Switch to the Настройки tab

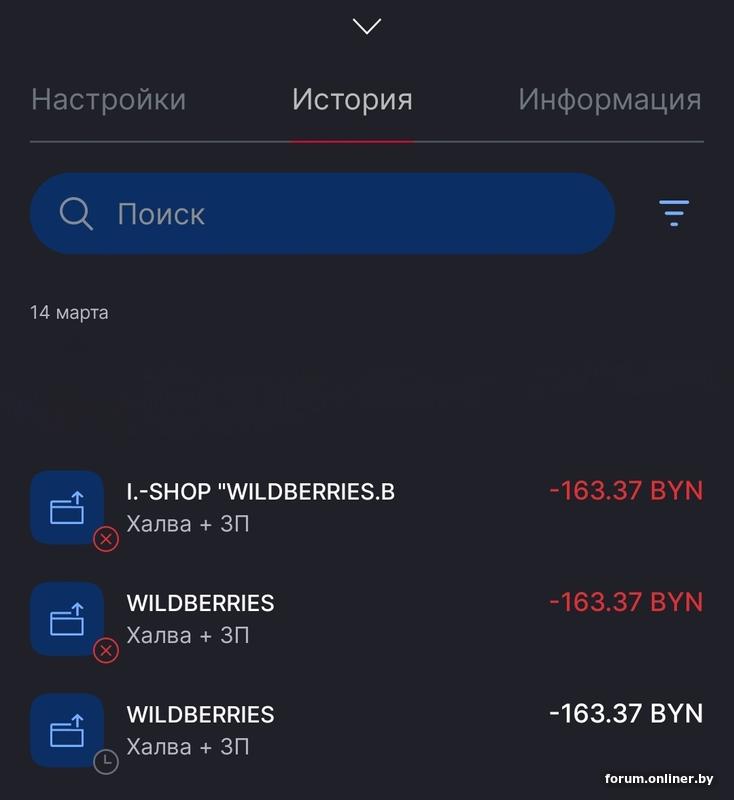tap(108, 100)
